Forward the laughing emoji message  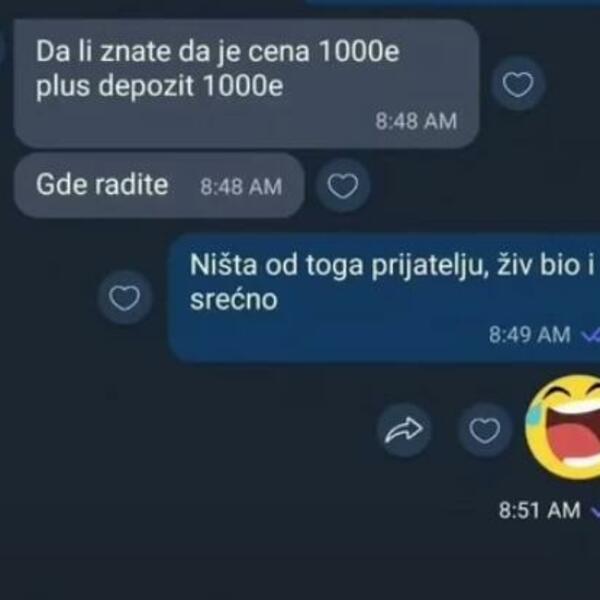[404, 431]
